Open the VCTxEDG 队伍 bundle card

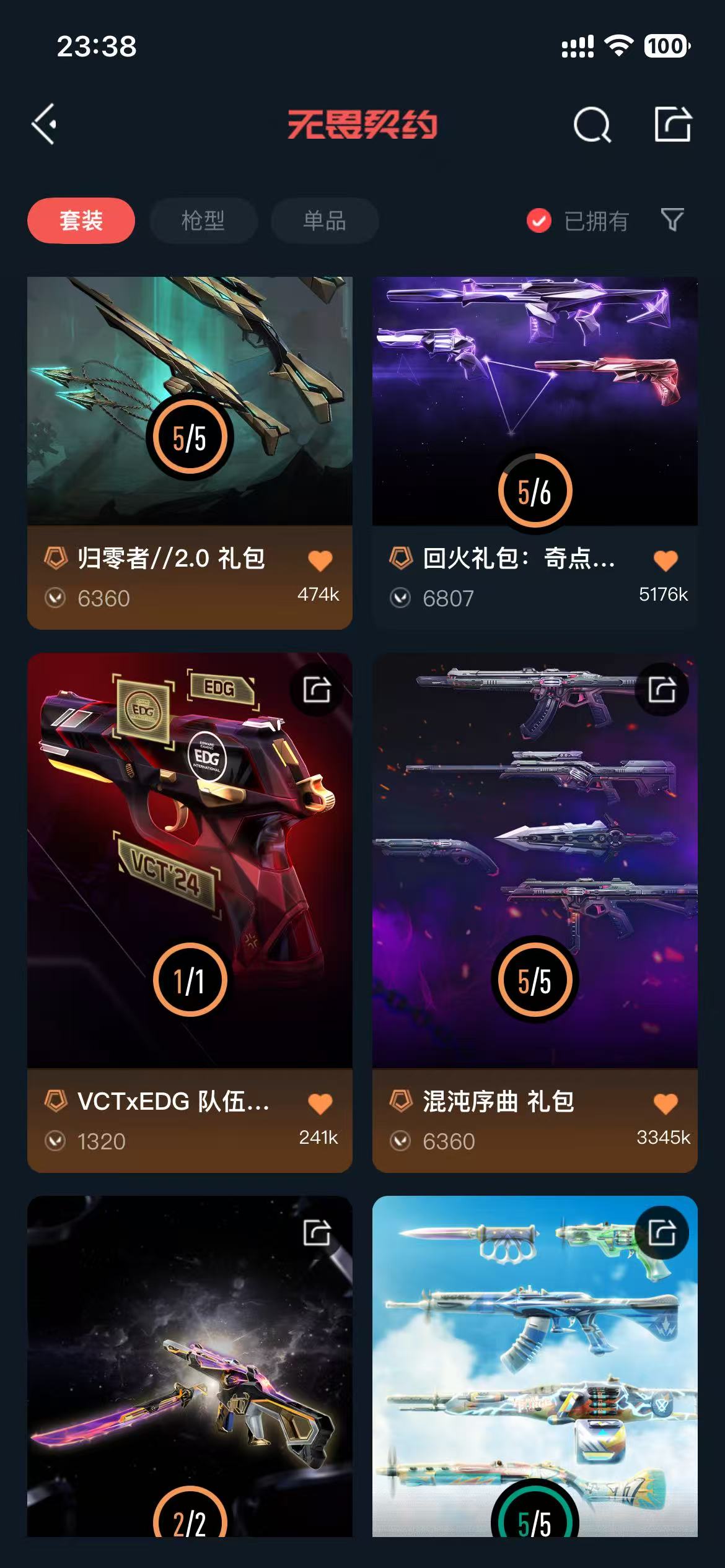tap(190, 861)
